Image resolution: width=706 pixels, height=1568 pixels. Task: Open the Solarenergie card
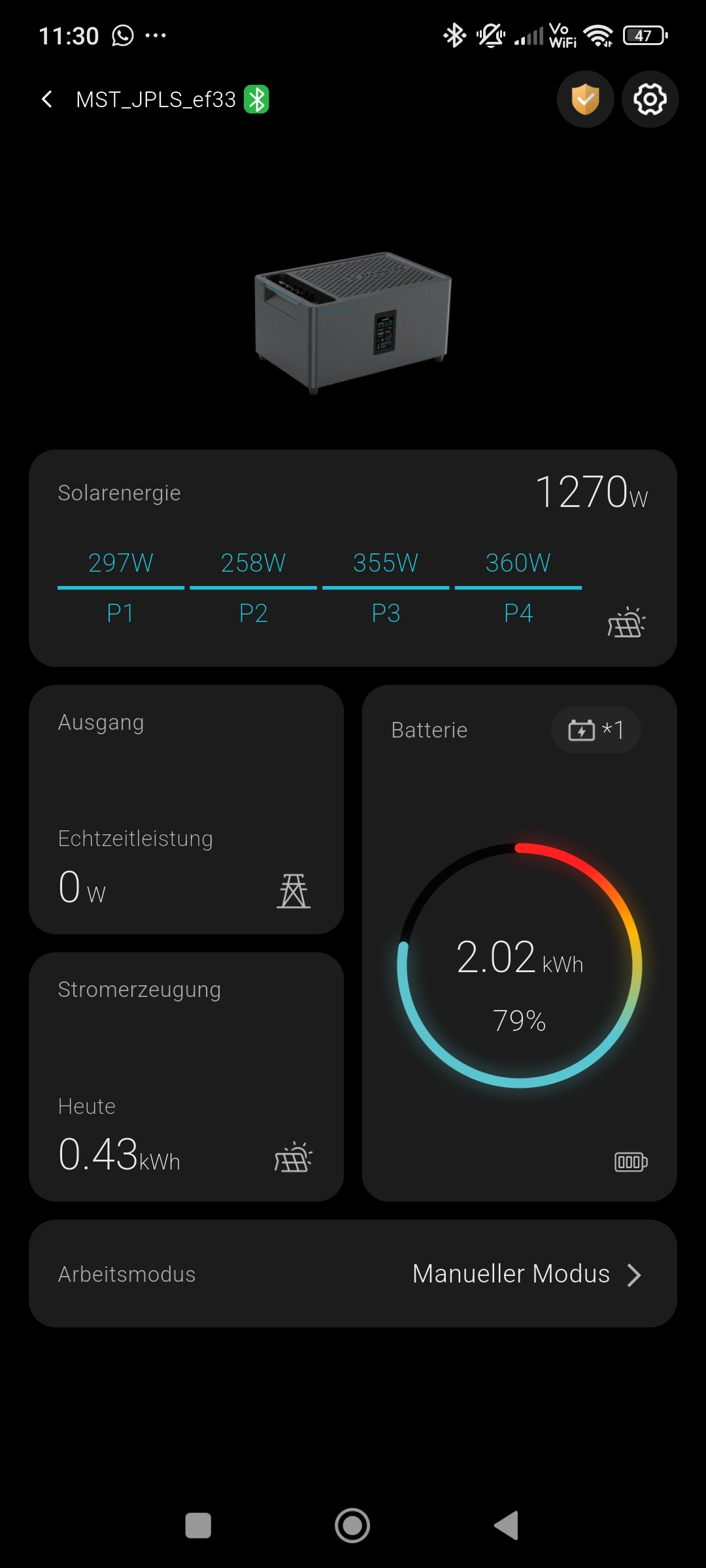353,557
